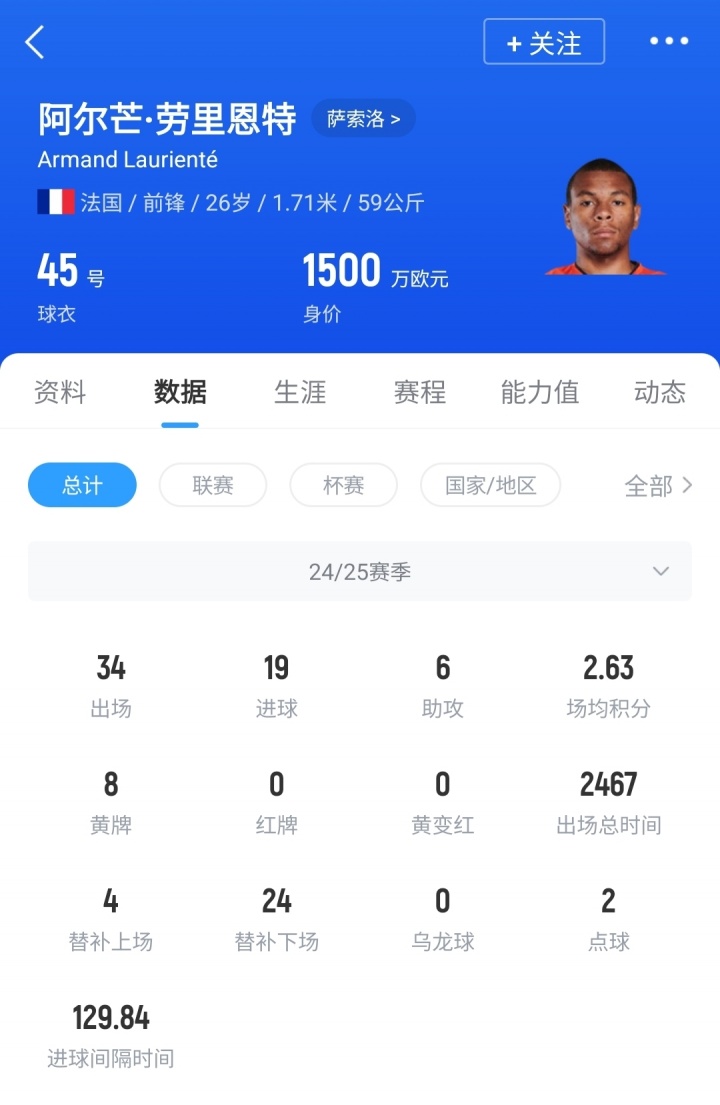Viewport: 720px width, 1105px height.
Task: Expand the 全部 competitions list
Action: [x=658, y=486]
